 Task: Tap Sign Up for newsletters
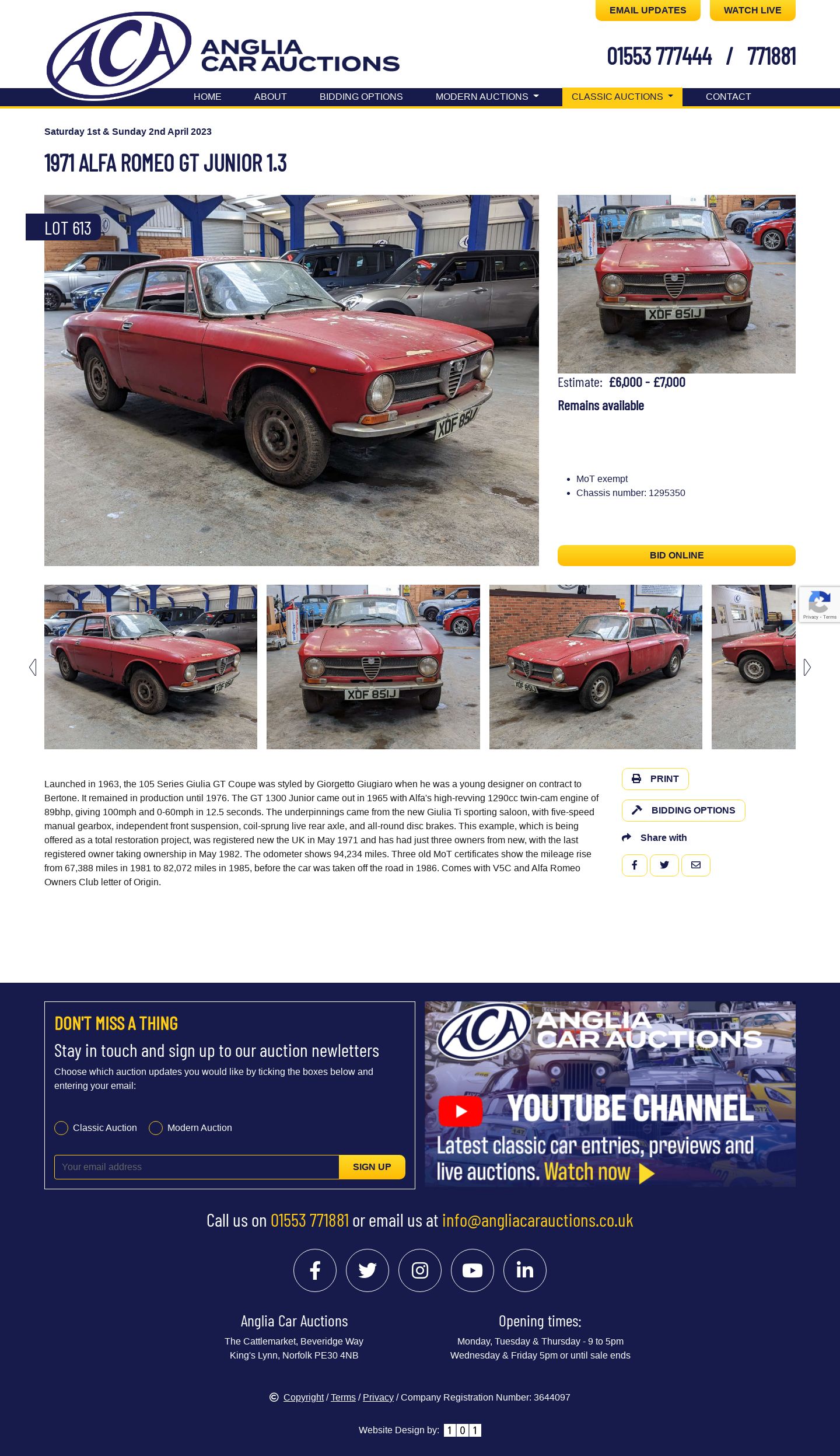coord(372,1167)
